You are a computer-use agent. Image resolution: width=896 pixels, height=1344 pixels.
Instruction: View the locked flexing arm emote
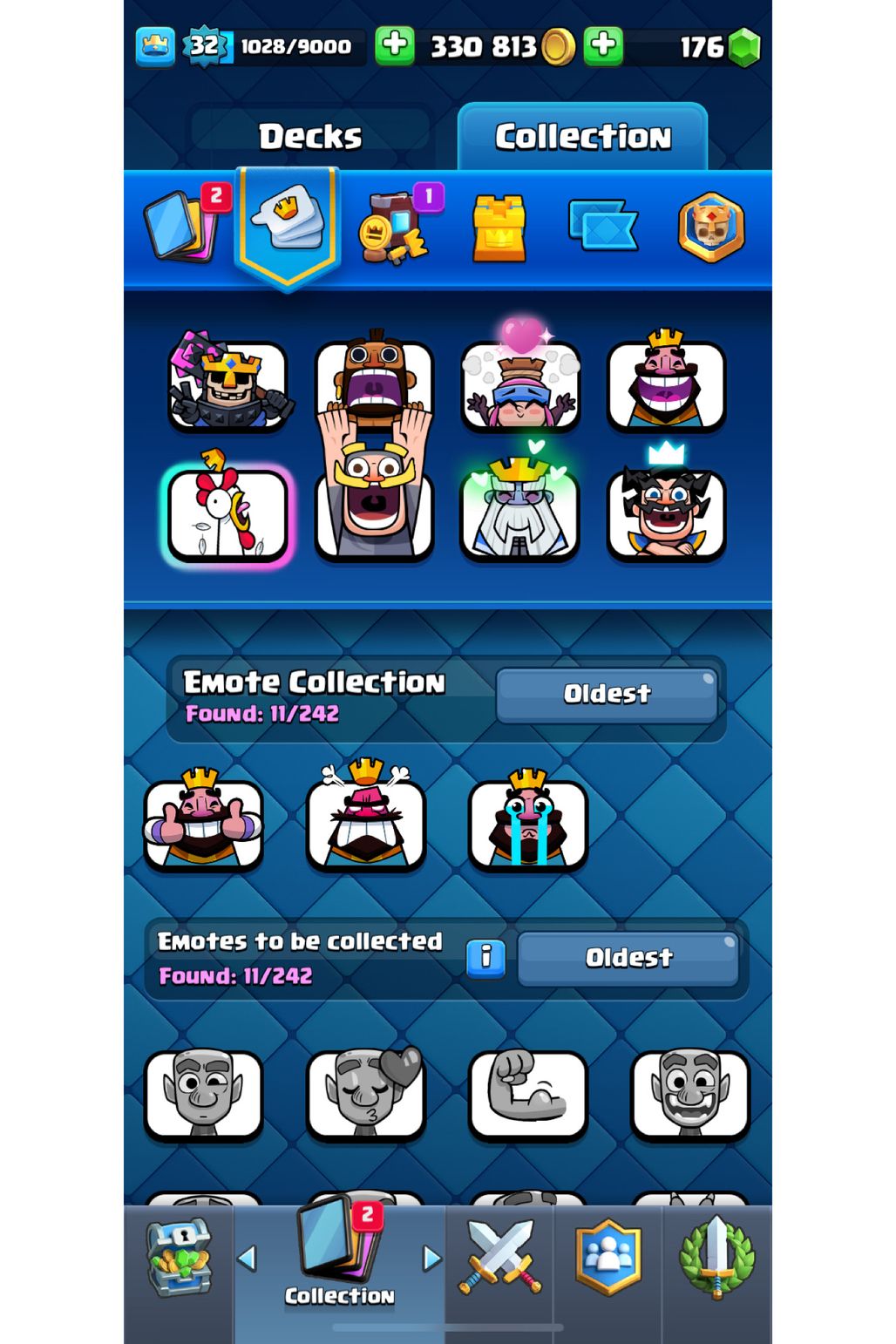tap(527, 1094)
